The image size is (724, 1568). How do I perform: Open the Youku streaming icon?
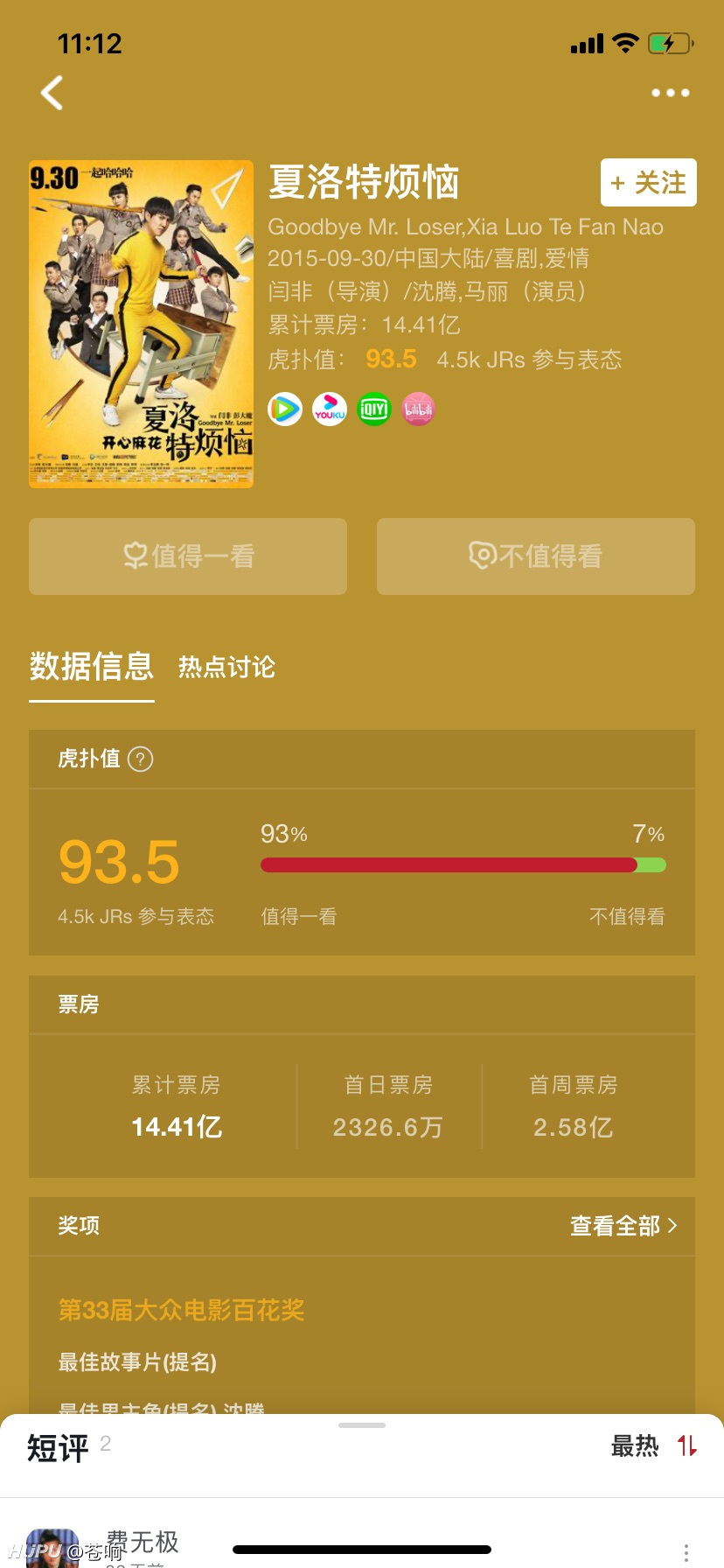pyautogui.click(x=330, y=409)
